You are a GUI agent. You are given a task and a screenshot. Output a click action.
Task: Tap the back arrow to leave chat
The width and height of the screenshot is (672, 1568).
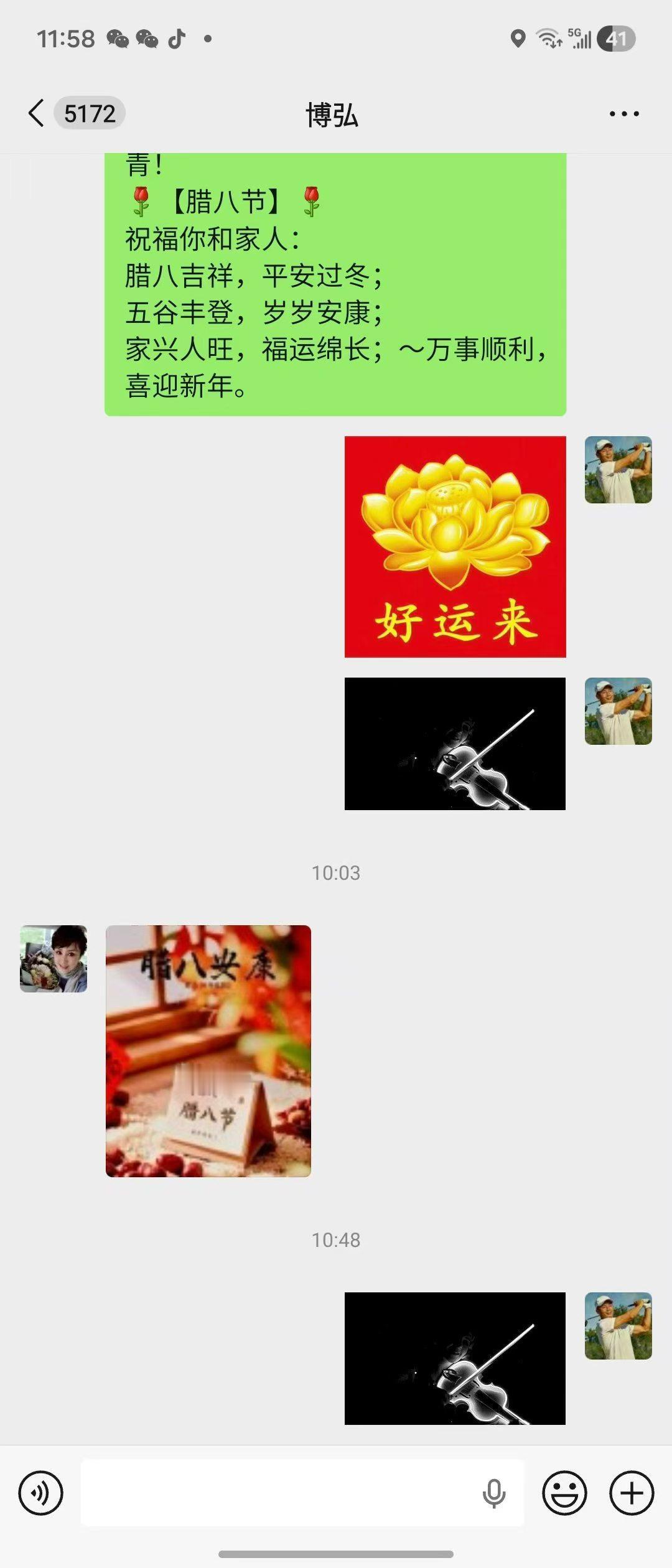pyautogui.click(x=35, y=112)
